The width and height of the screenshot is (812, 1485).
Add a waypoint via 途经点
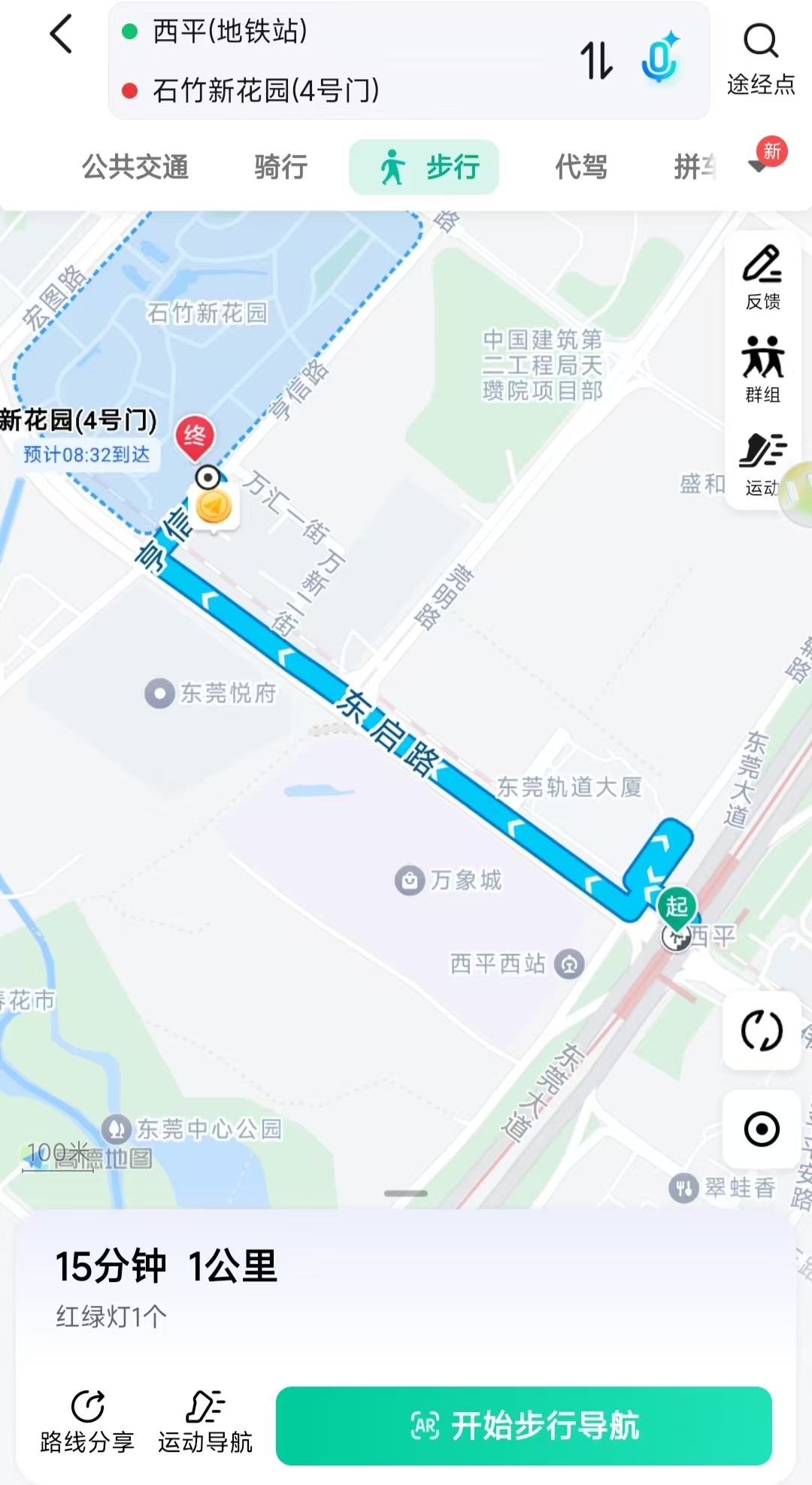point(761,60)
